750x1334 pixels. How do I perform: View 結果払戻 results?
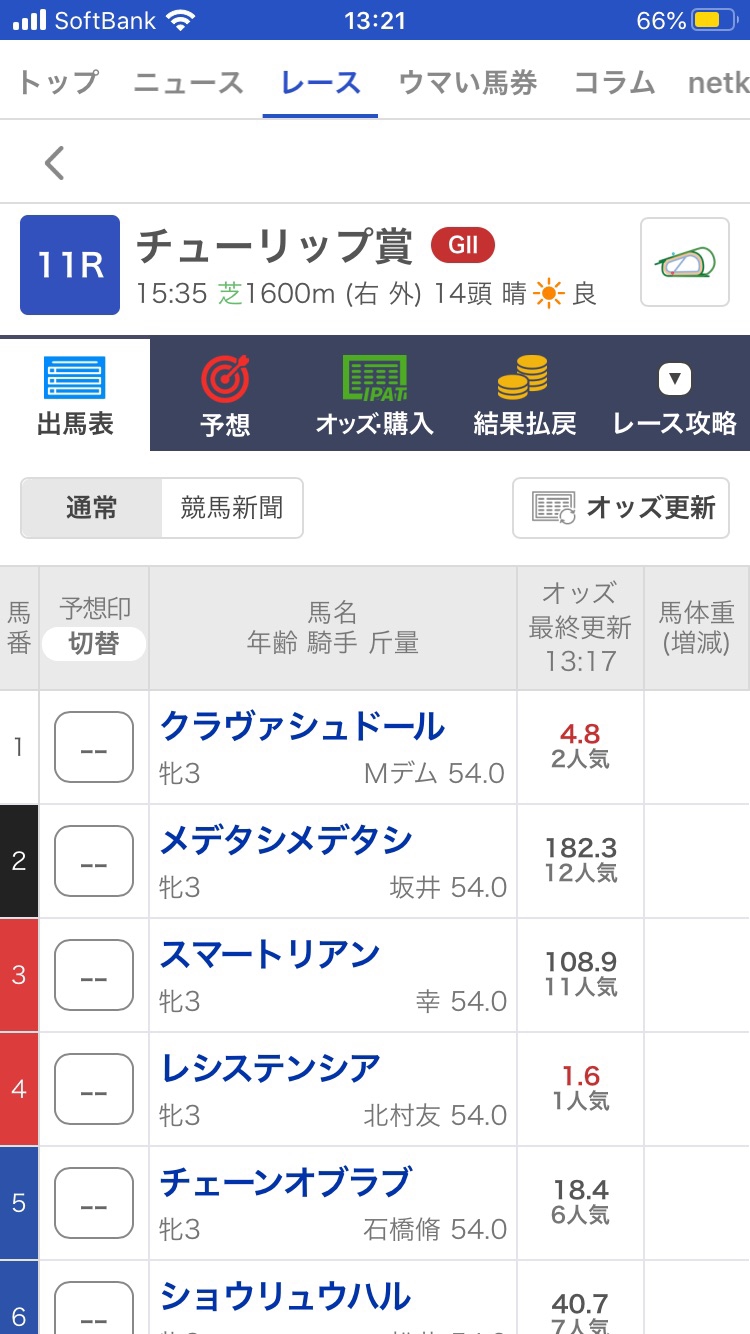525,393
